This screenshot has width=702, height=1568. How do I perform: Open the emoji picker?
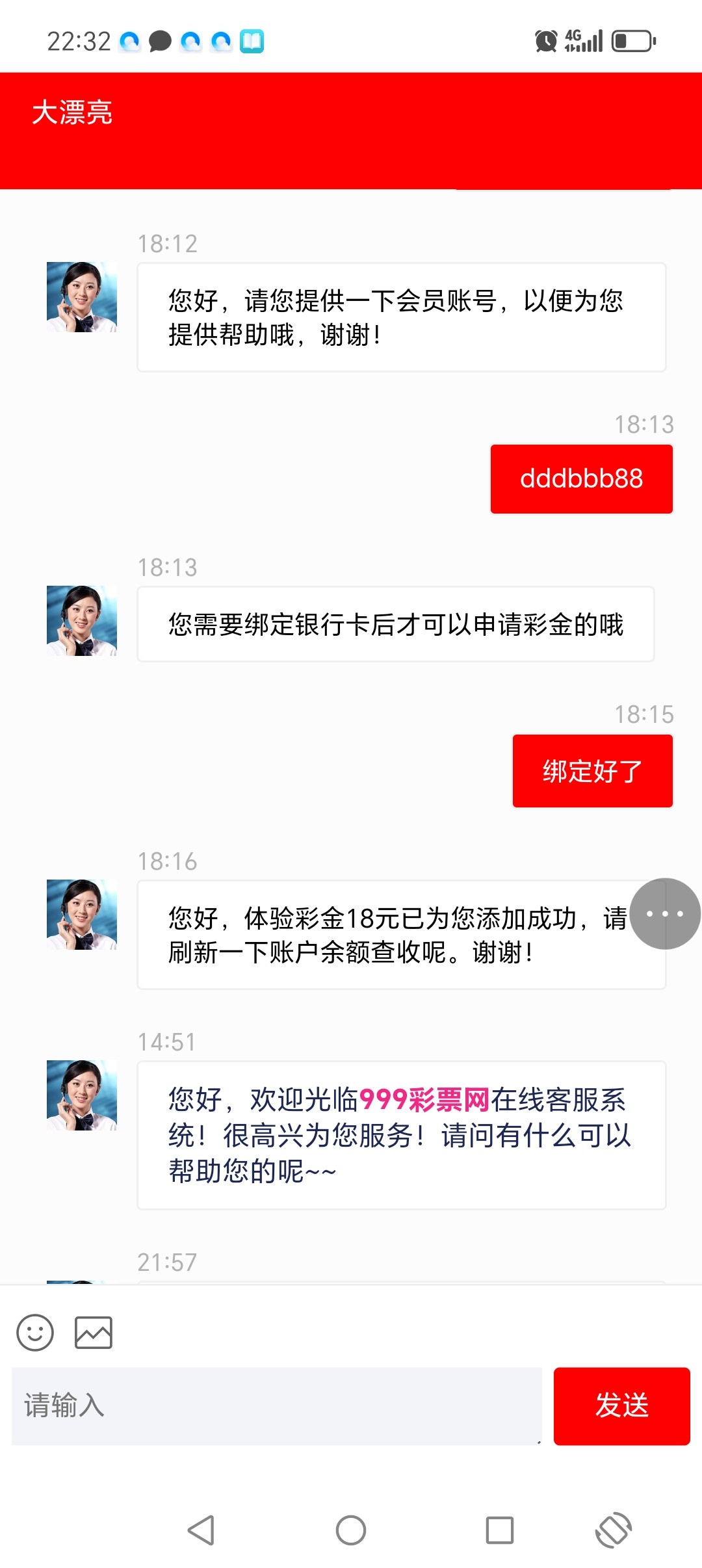(35, 1333)
